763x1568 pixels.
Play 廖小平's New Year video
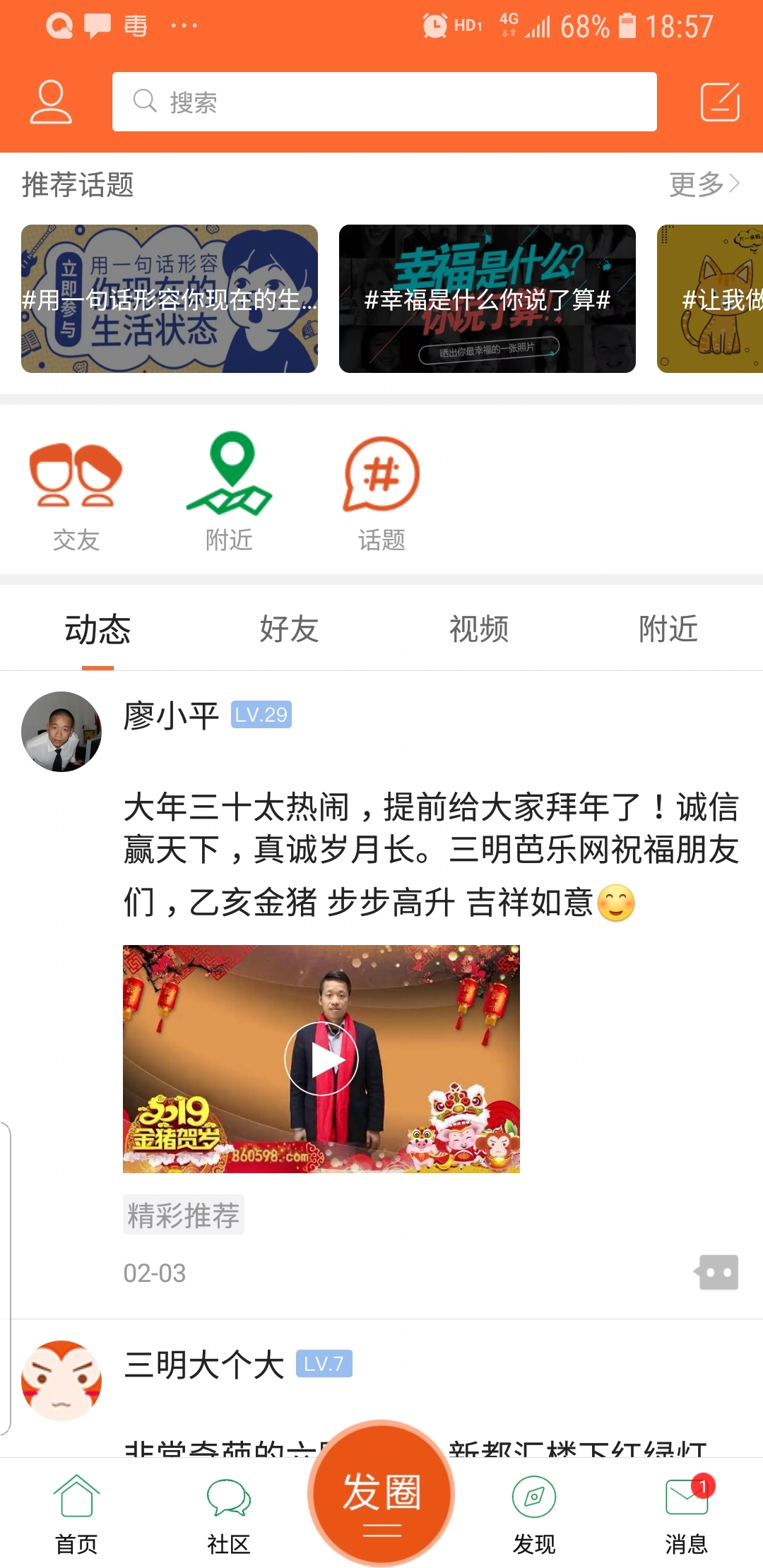[x=321, y=1059]
